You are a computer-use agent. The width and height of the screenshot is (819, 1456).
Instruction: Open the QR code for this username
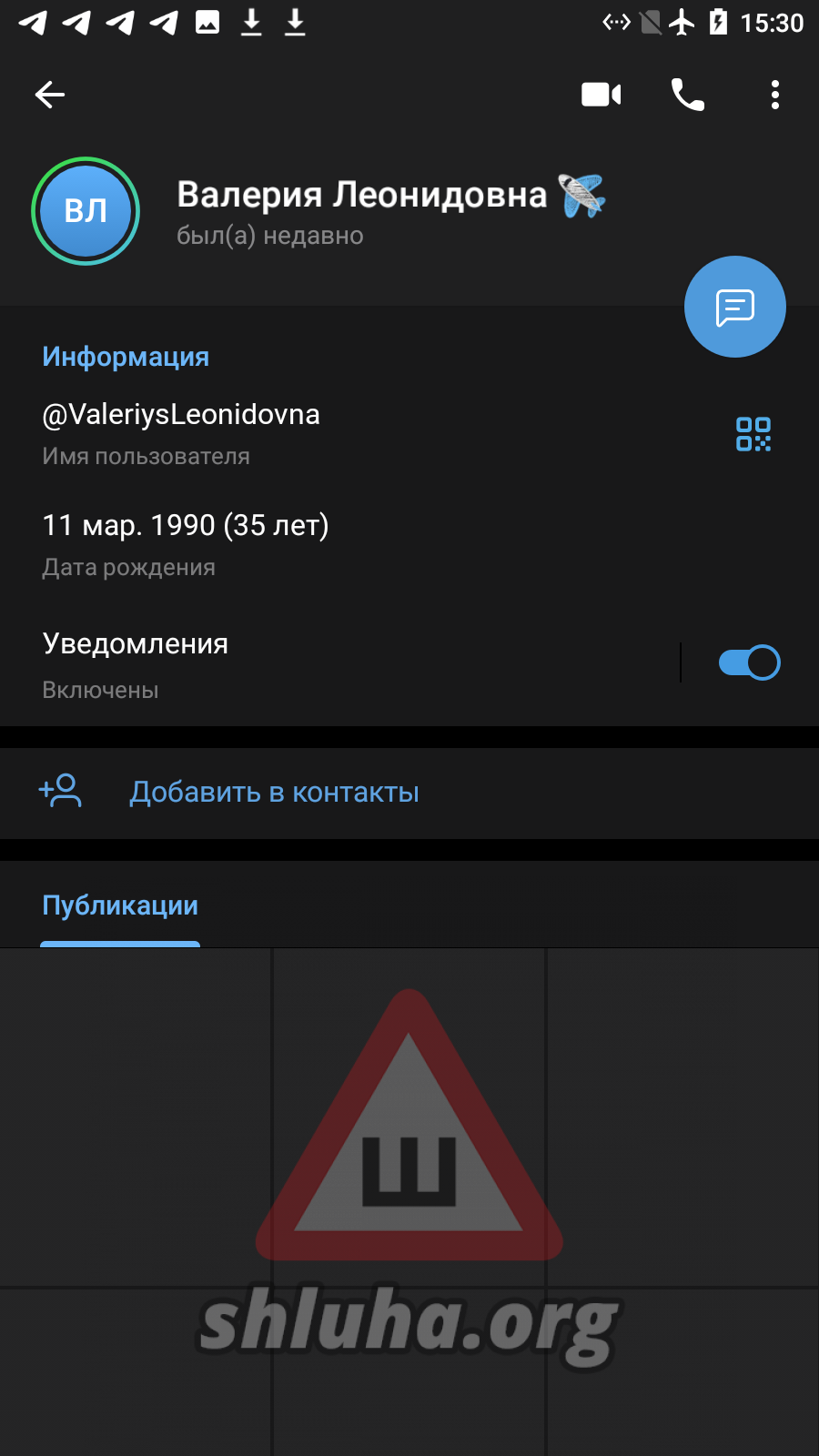(753, 434)
